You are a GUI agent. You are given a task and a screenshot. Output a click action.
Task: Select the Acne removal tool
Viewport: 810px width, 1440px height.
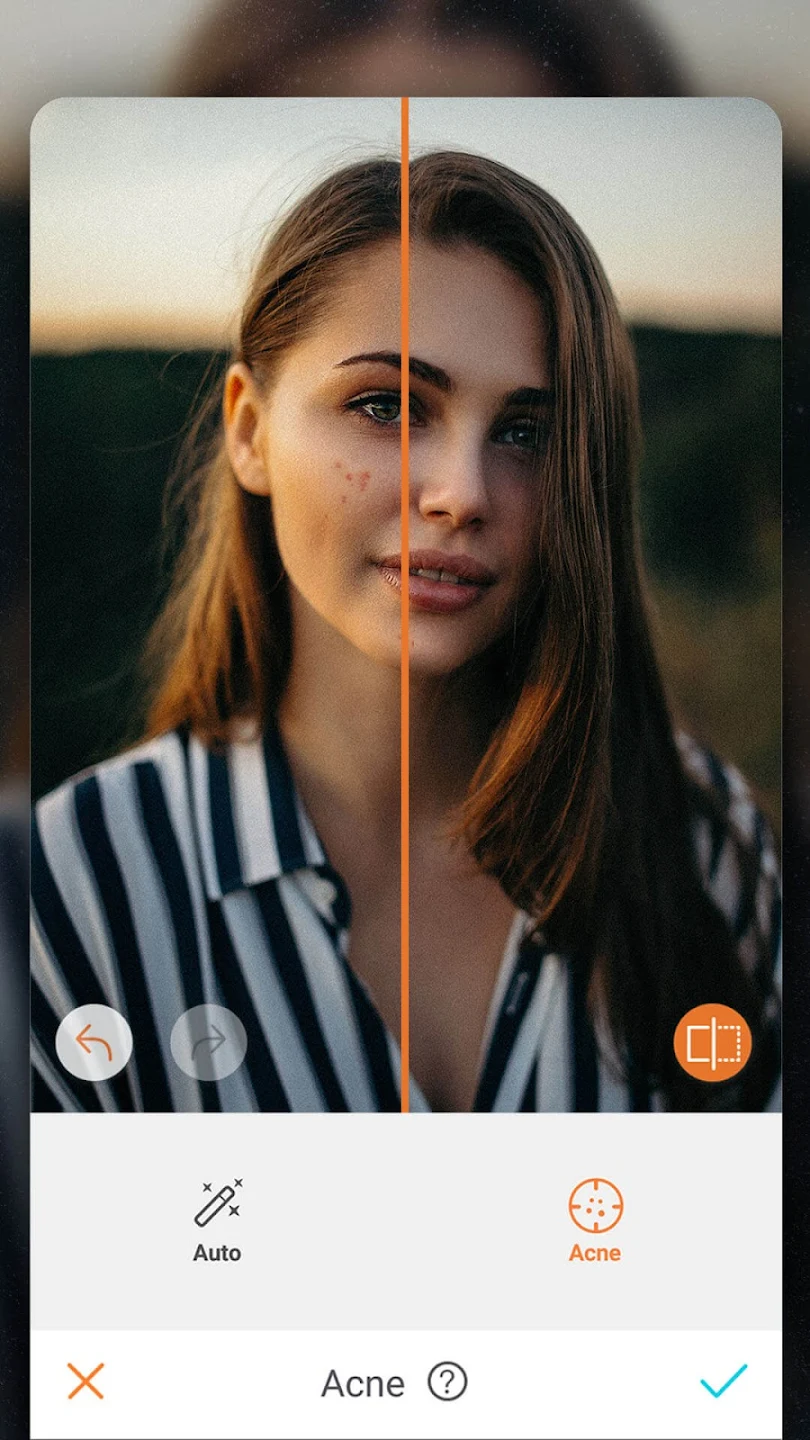pyautogui.click(x=595, y=1220)
